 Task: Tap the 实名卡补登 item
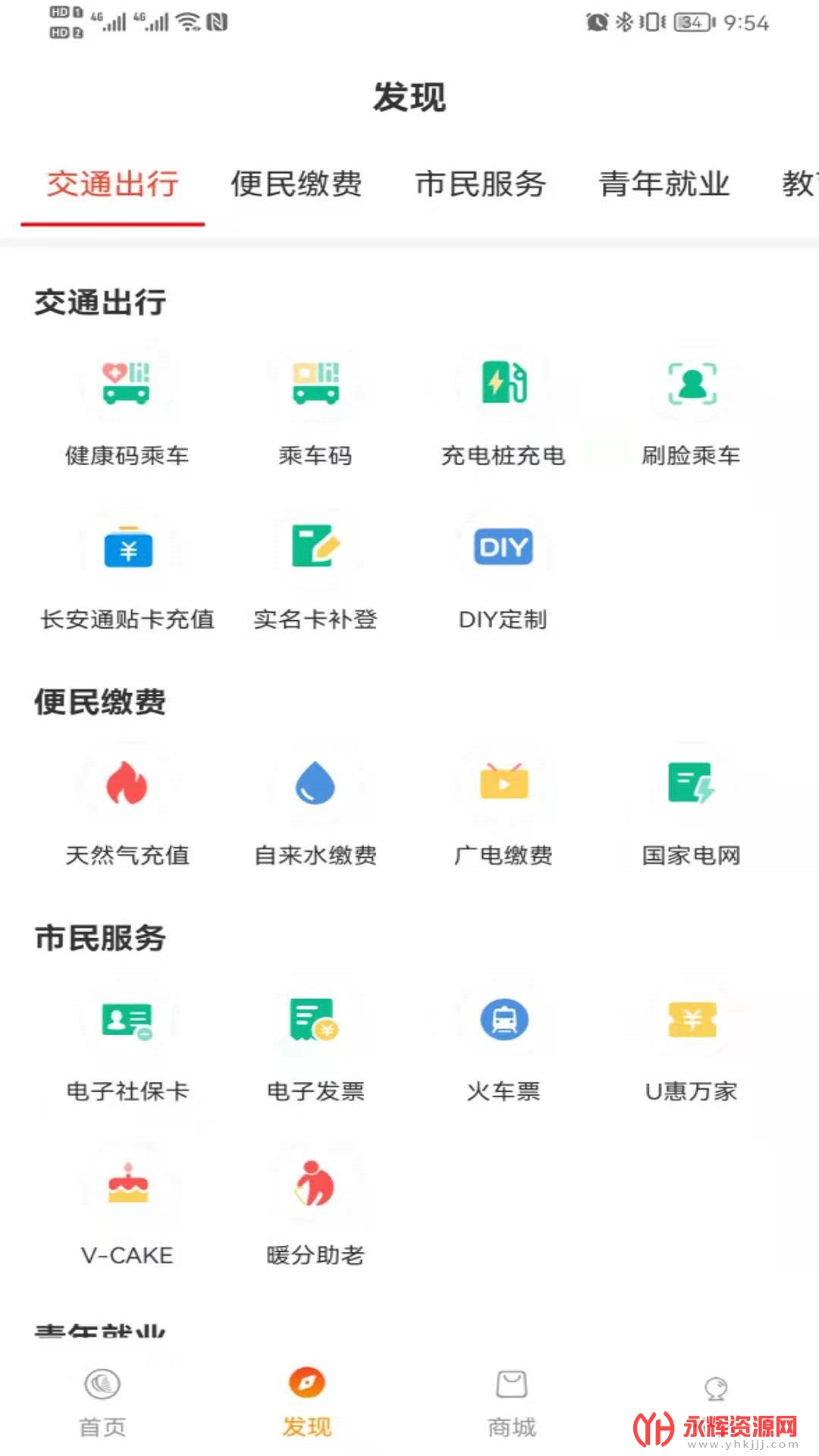[315, 574]
